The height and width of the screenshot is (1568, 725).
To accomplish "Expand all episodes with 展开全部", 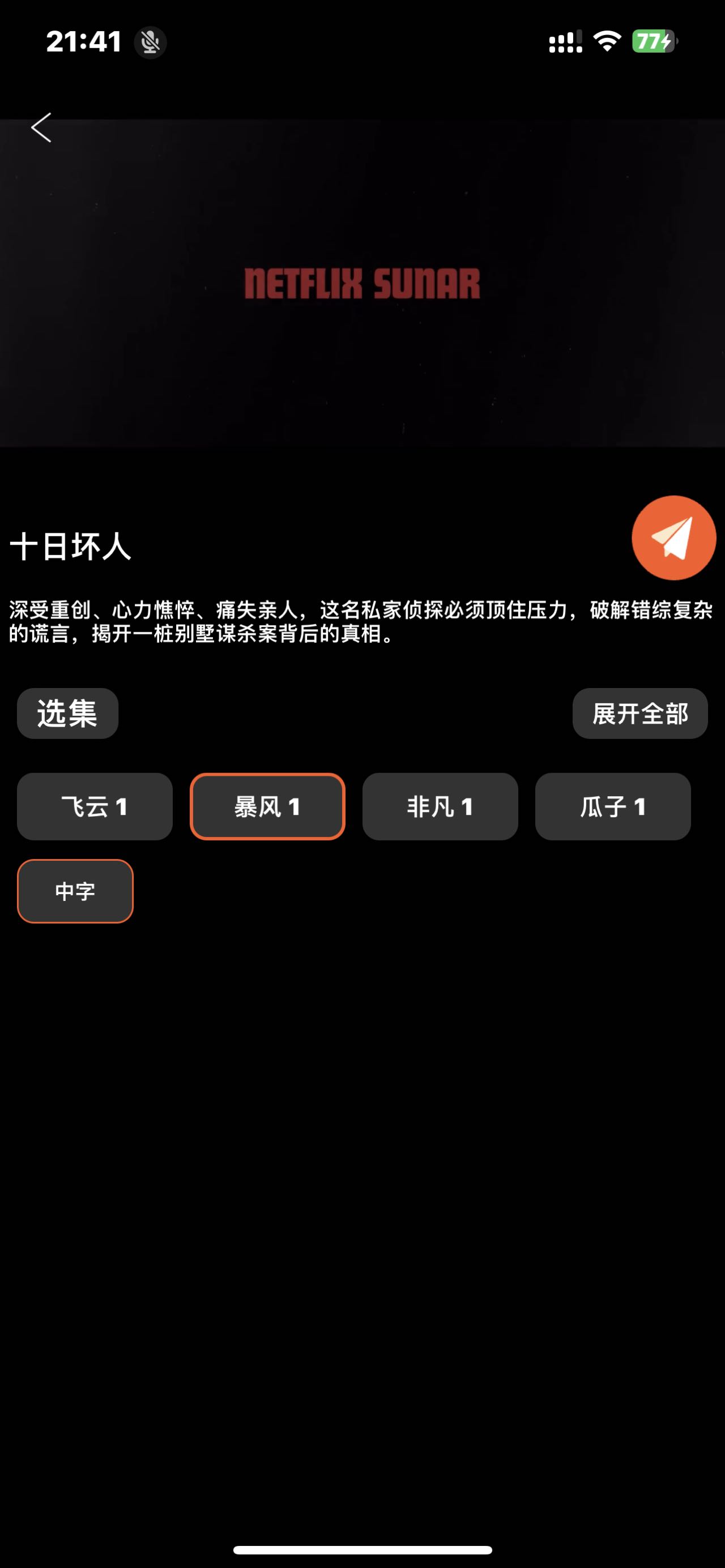I will tap(639, 713).
